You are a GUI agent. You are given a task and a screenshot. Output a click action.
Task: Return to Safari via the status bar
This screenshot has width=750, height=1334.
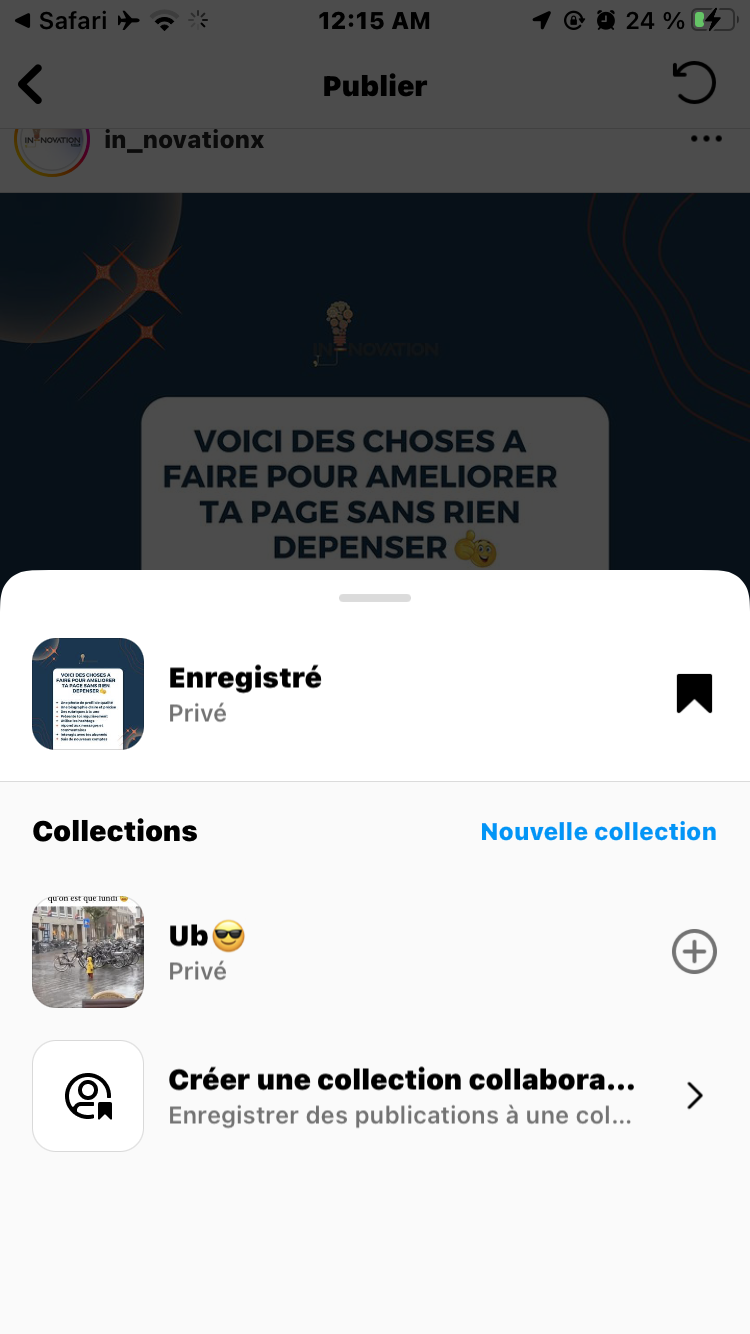click(60, 20)
